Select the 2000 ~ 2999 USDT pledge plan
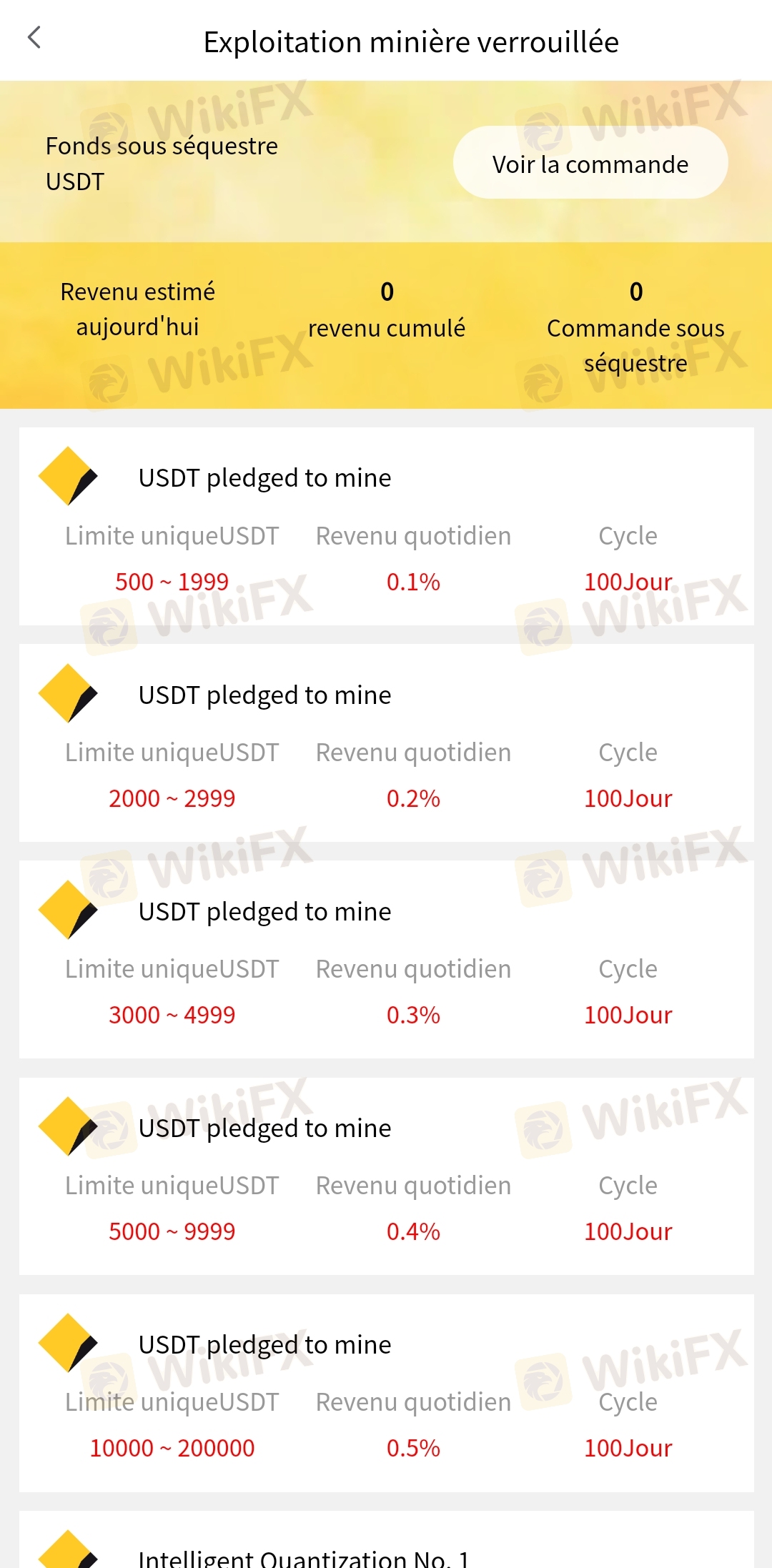This screenshot has height=1568, width=772. 386,743
